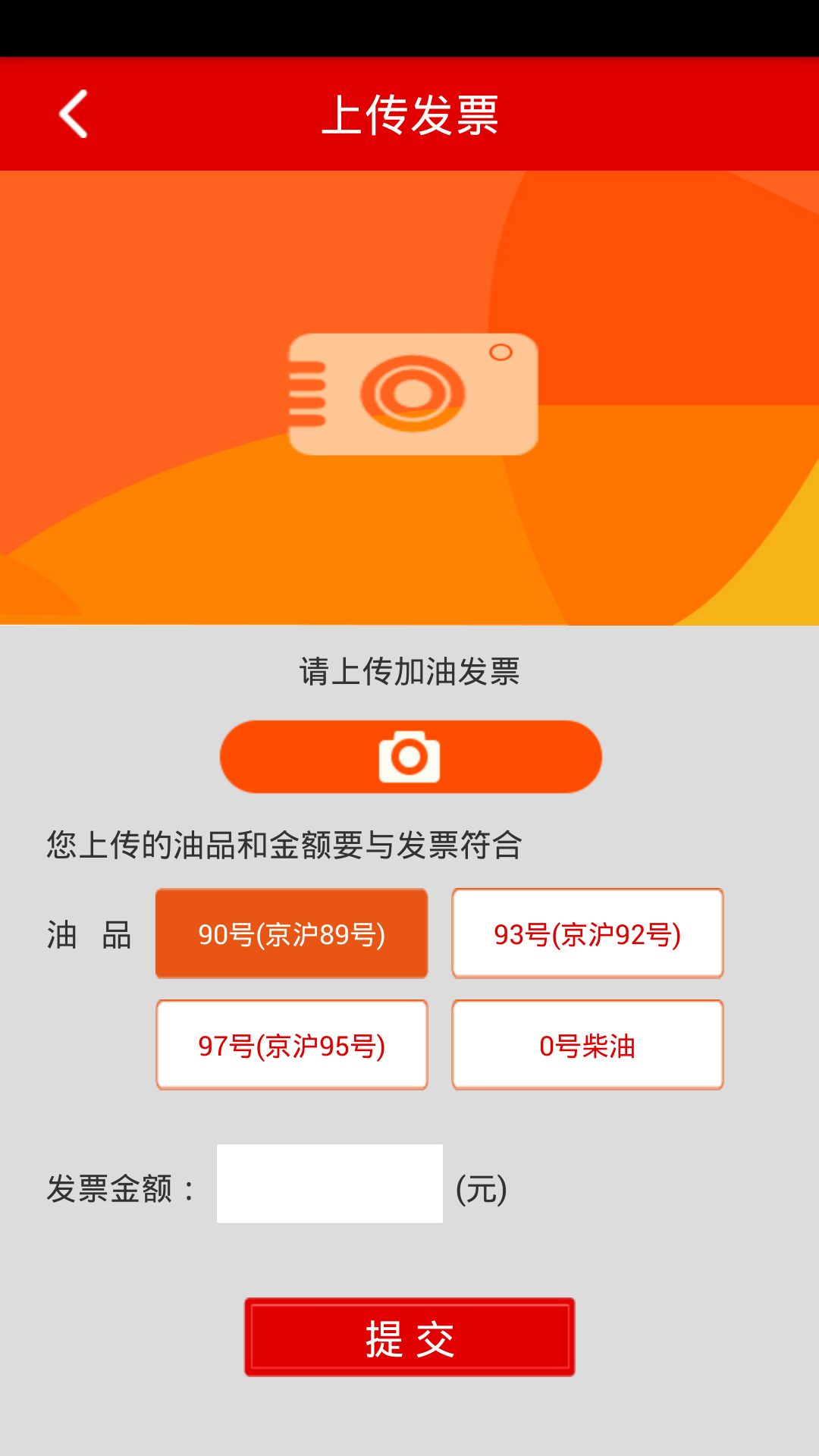Open camera to photograph the fuel invoice
This screenshot has height=1456, width=819.
[x=409, y=755]
